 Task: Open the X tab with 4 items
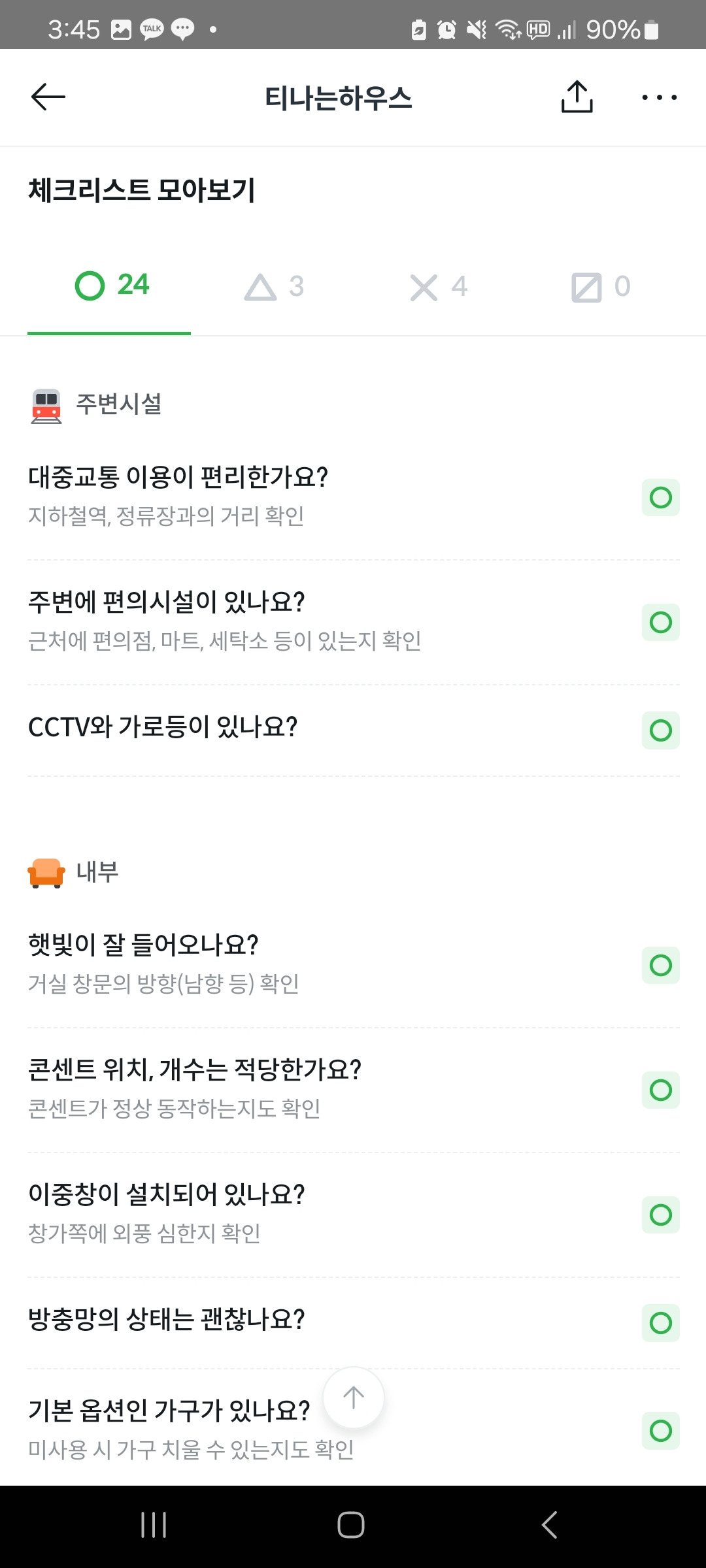coord(437,286)
